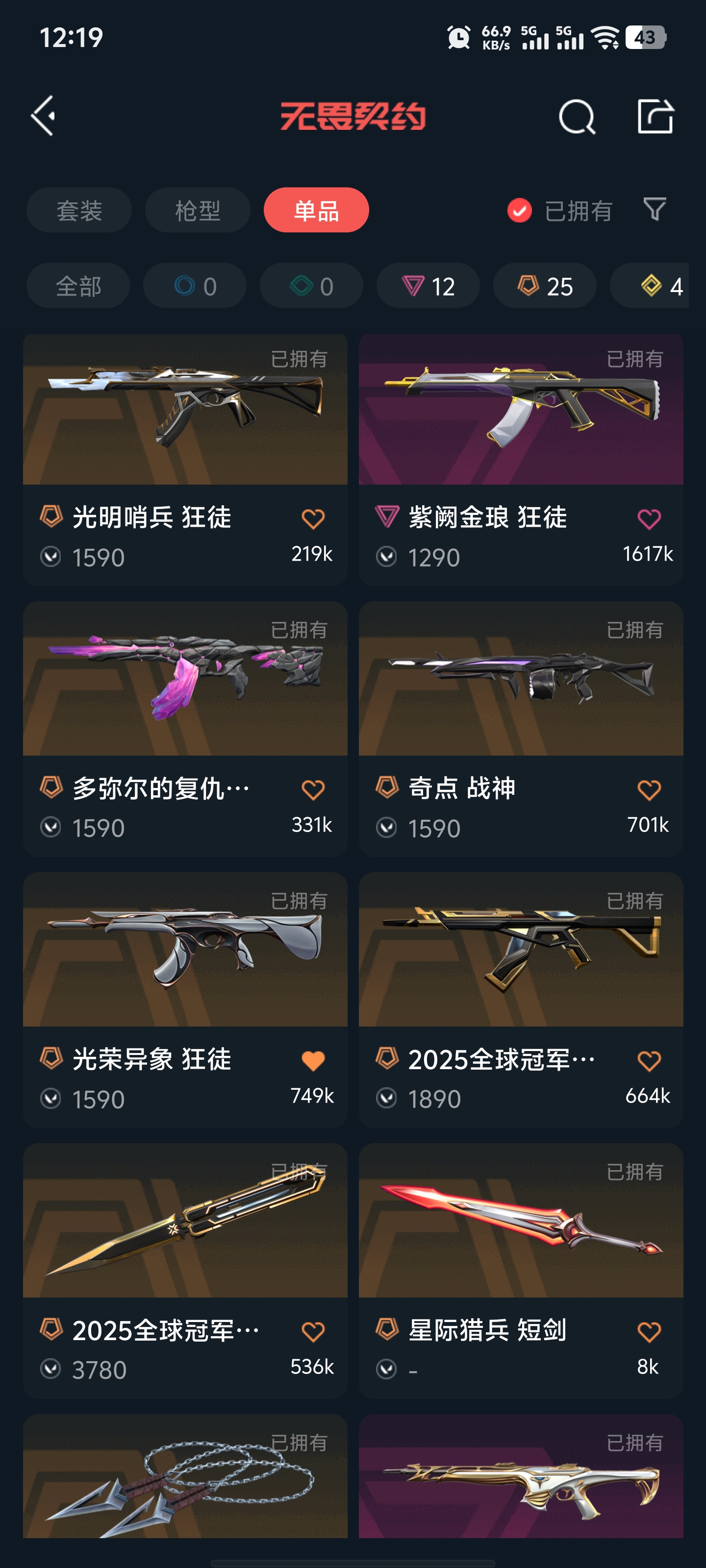
Task: Filter by the orange tier chip showing 25
Action: [545, 286]
